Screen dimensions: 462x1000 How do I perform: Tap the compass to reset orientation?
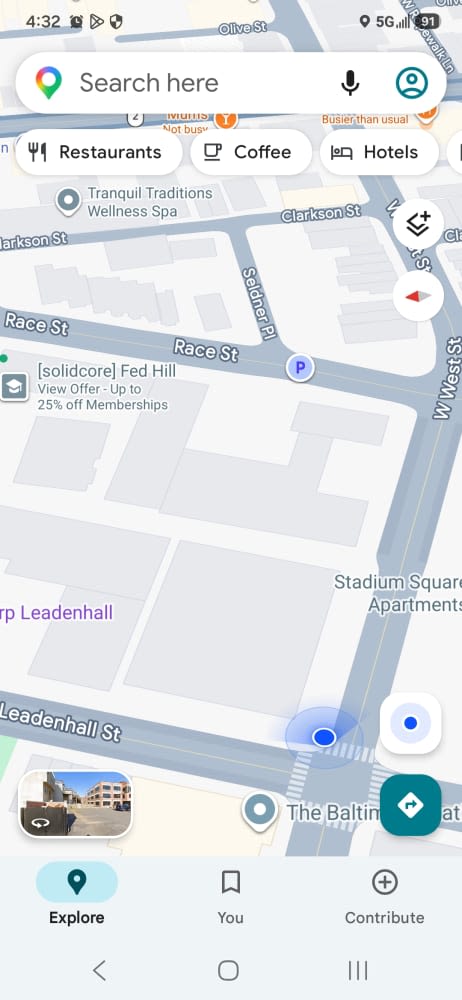coord(418,296)
